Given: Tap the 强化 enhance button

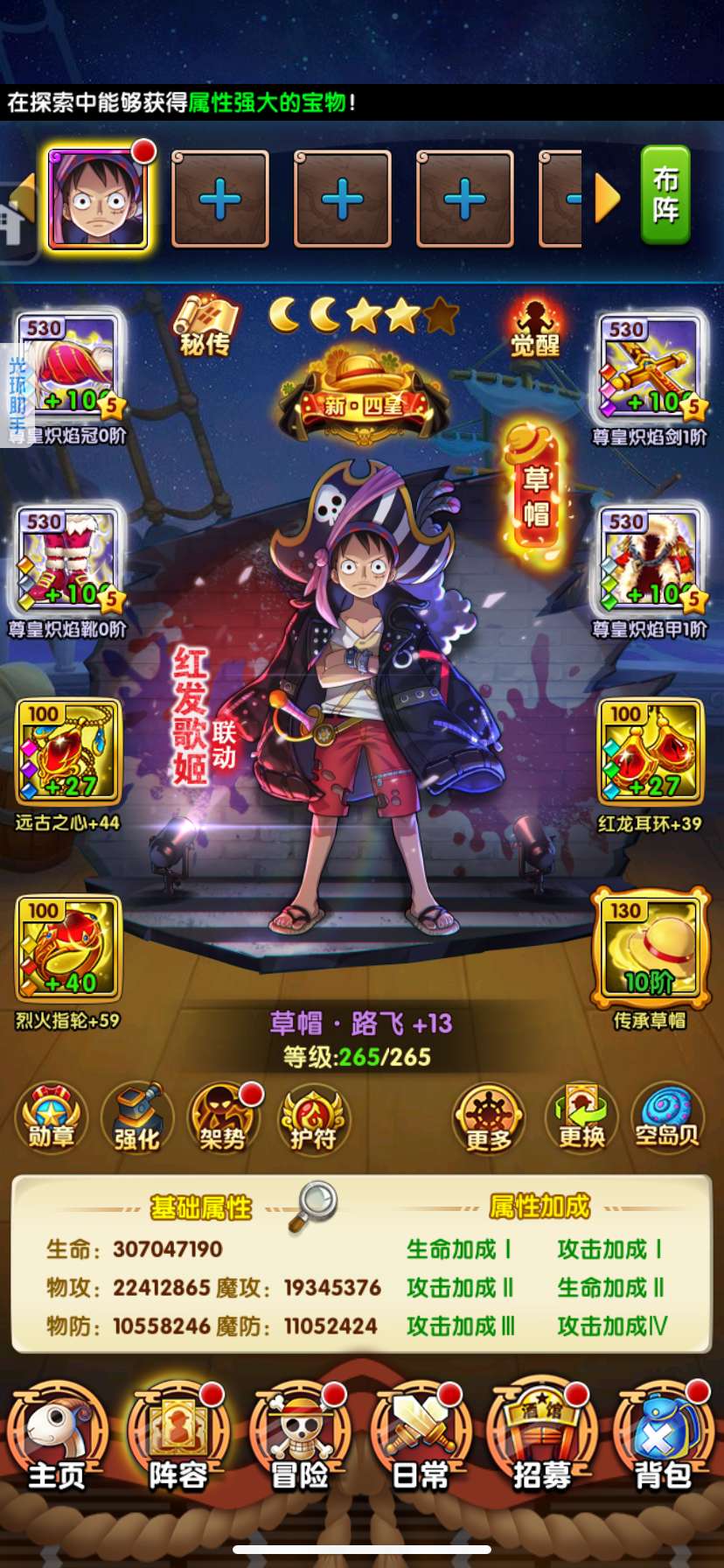Looking at the screenshot, I should (x=137, y=1117).
